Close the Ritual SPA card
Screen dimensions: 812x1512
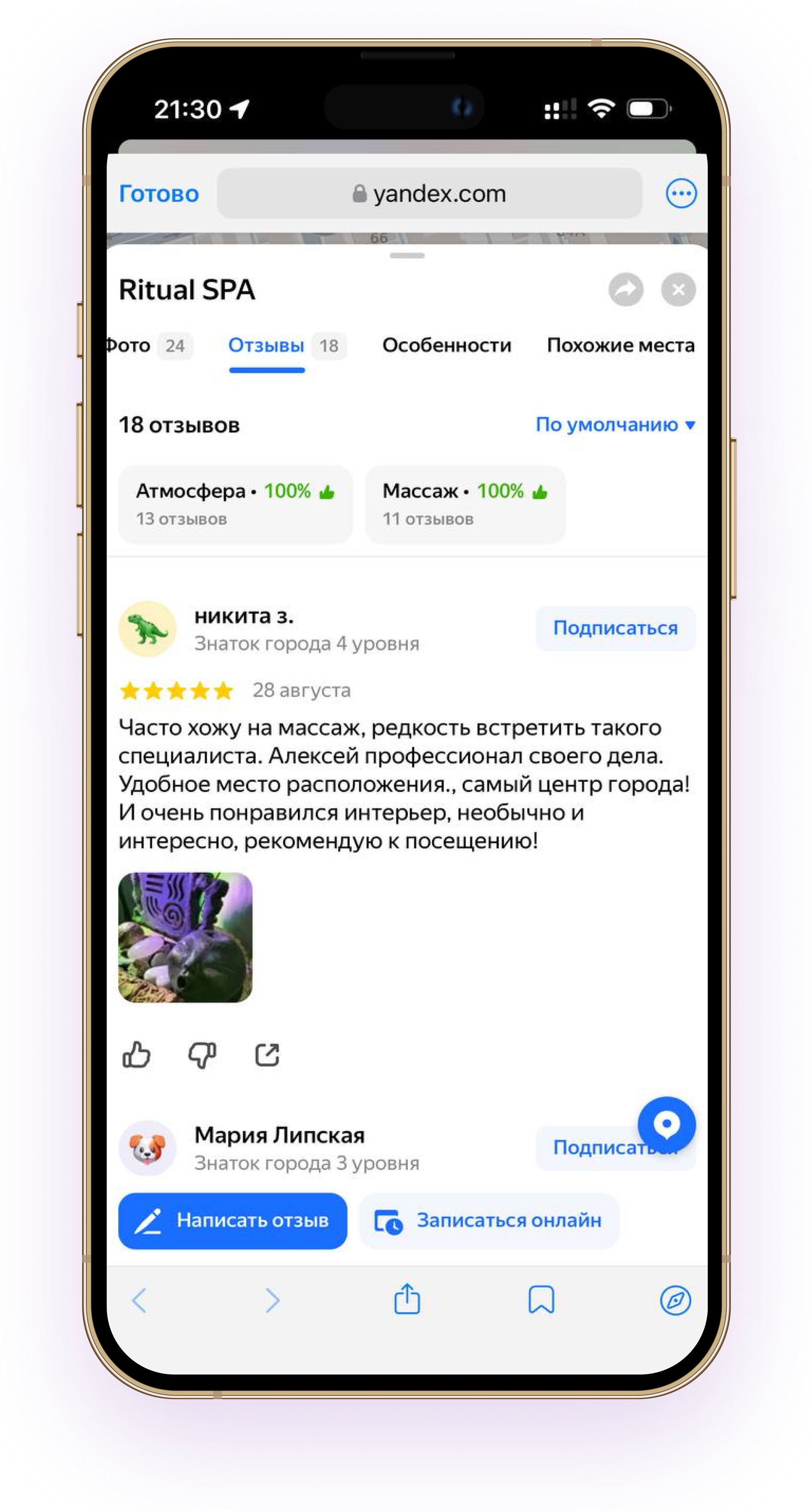pos(678,289)
